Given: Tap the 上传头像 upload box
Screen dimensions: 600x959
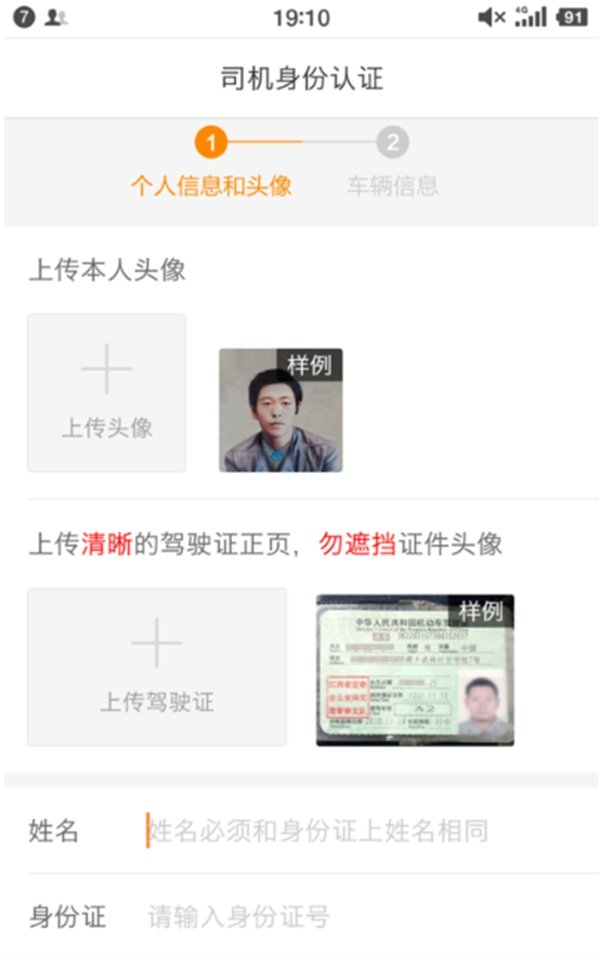Looking at the screenshot, I should click(107, 393).
